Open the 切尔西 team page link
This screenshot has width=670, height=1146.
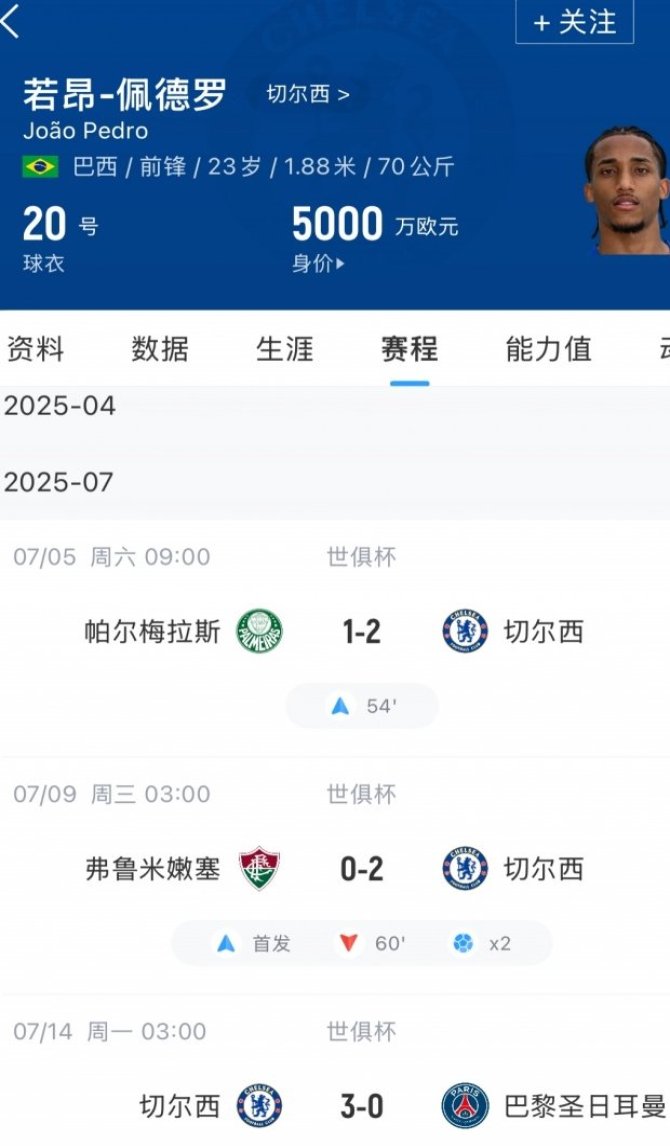(x=308, y=94)
